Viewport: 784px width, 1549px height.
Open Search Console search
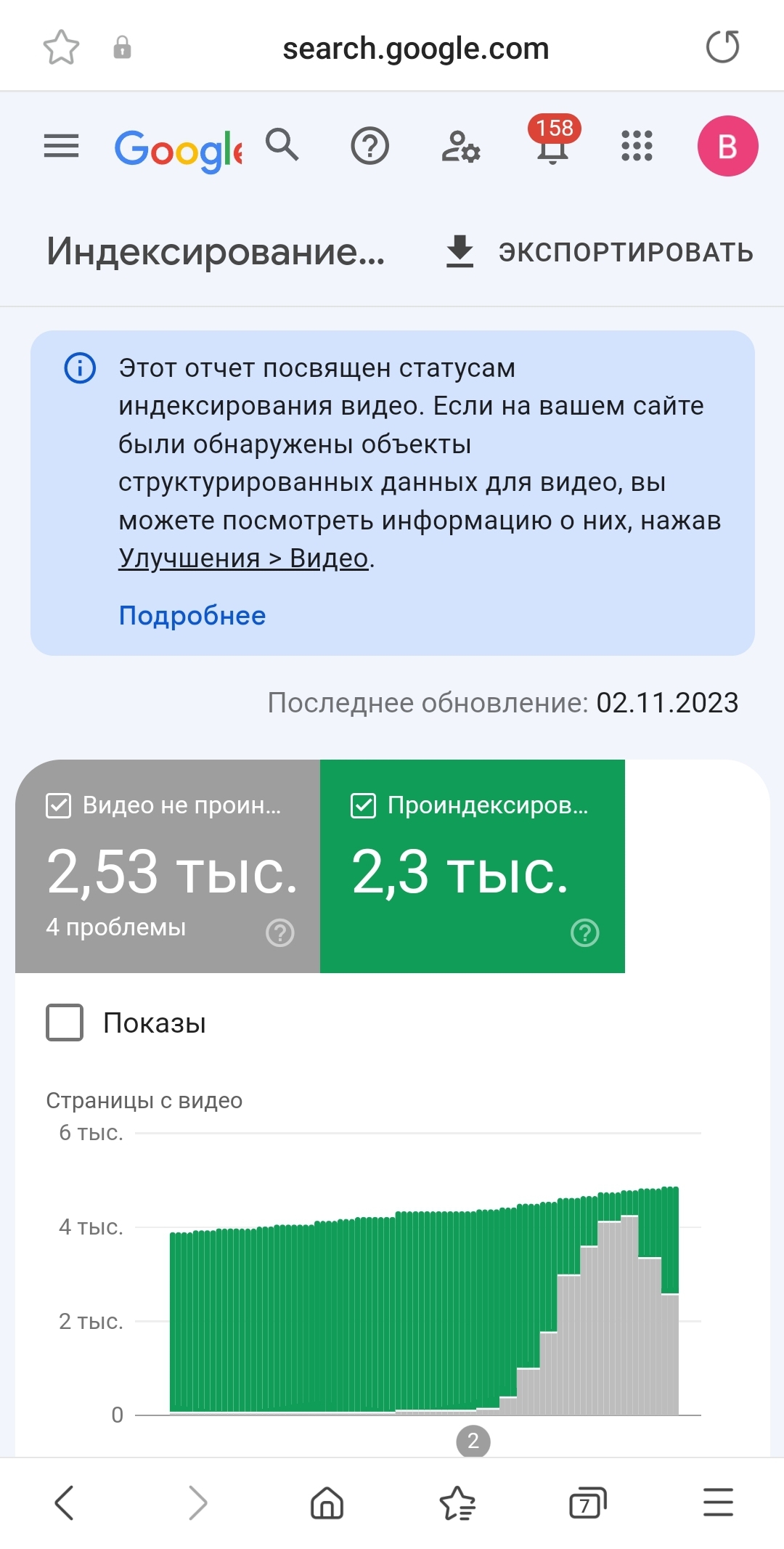point(282,145)
